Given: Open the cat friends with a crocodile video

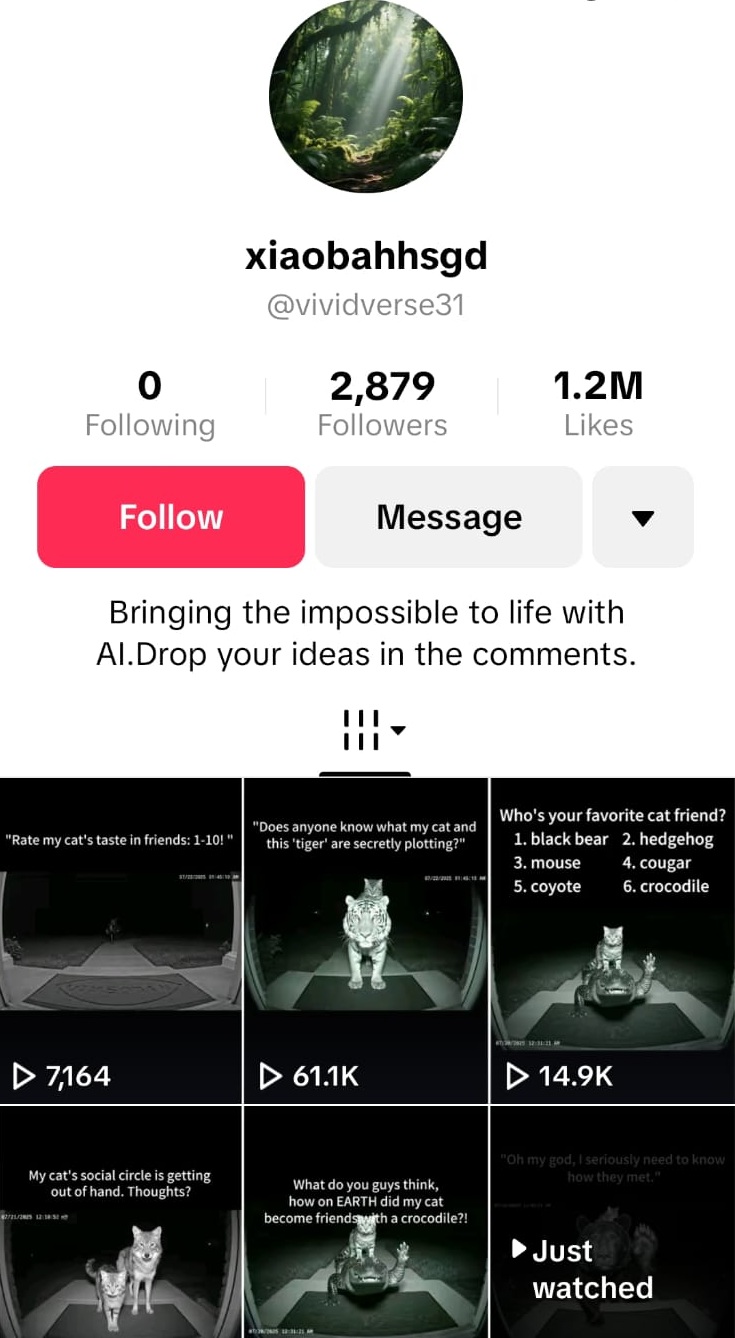Looking at the screenshot, I should pos(366,1222).
